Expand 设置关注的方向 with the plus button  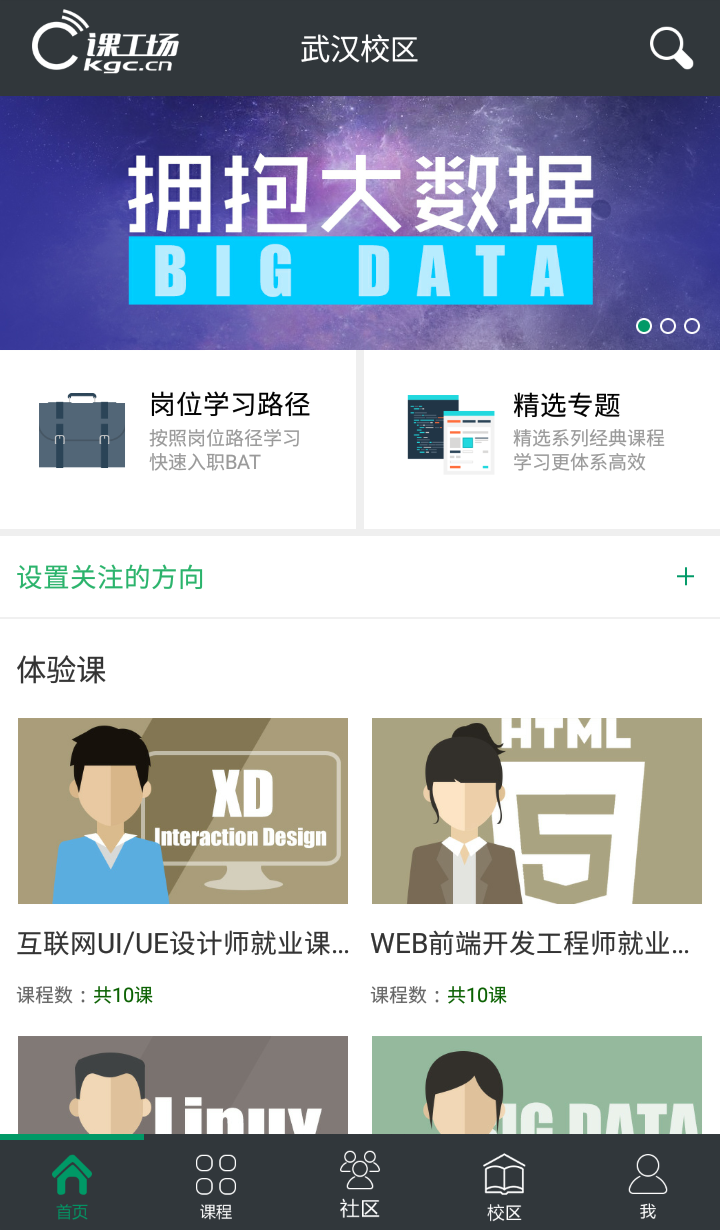point(686,576)
